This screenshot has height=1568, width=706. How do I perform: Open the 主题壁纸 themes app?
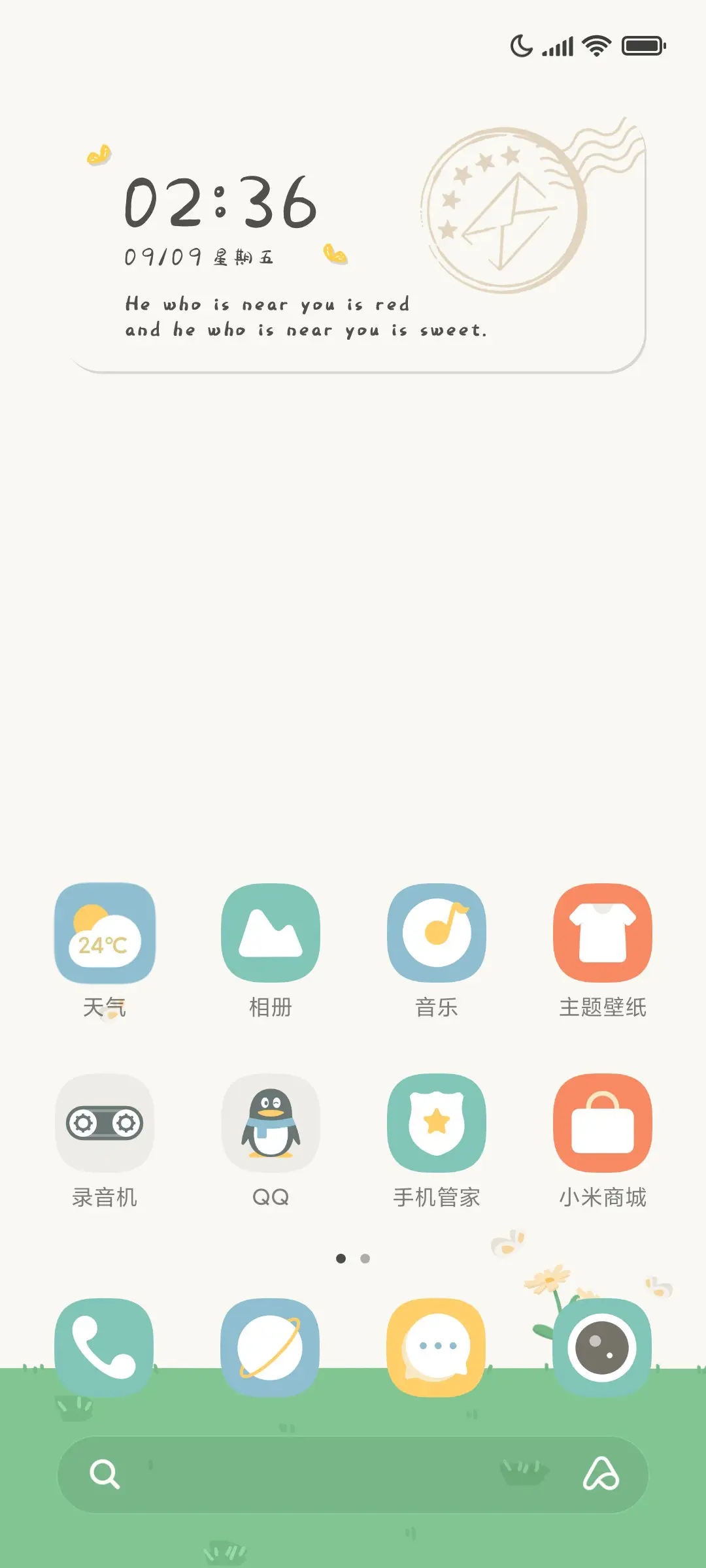click(603, 934)
